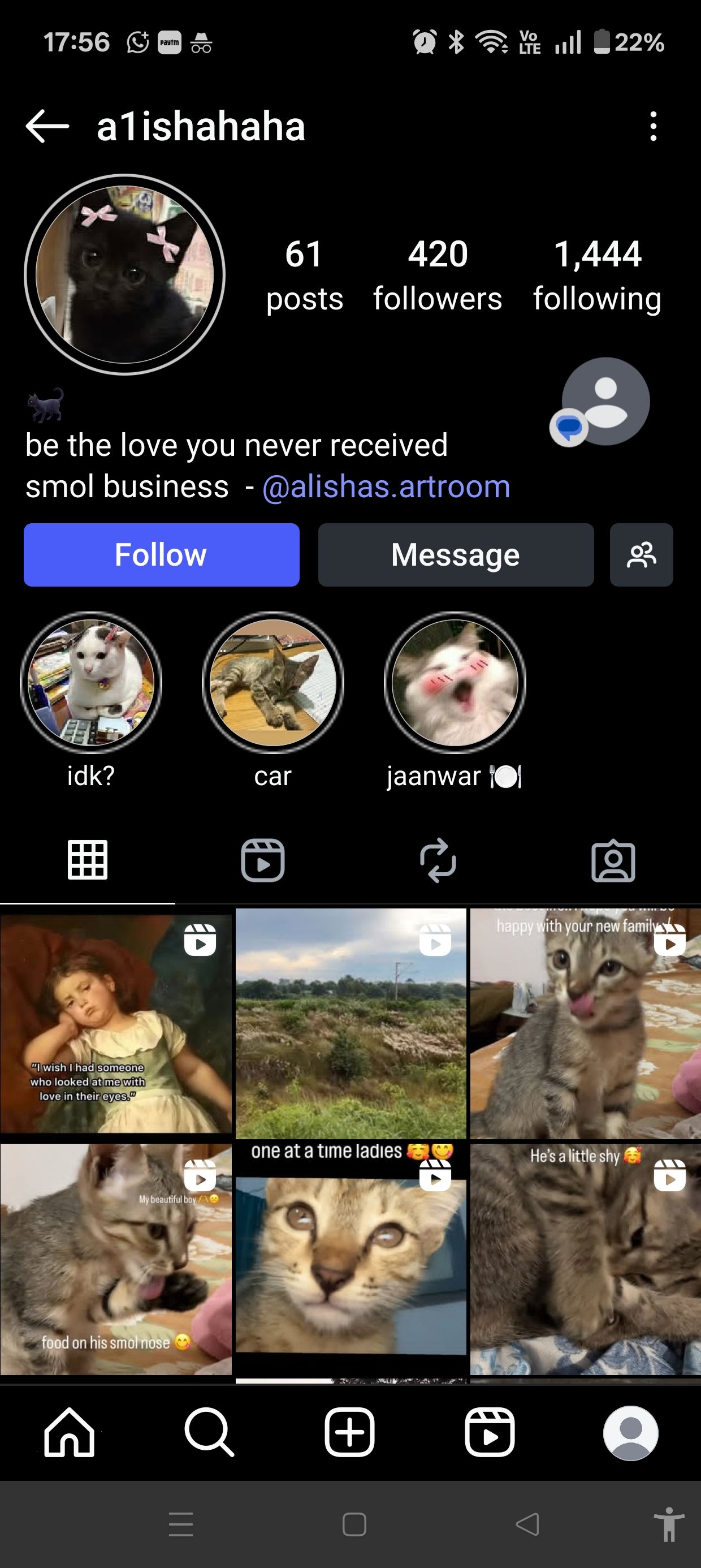Image resolution: width=701 pixels, height=1568 pixels.
Task: Go back using the top arrow
Action: click(x=47, y=127)
